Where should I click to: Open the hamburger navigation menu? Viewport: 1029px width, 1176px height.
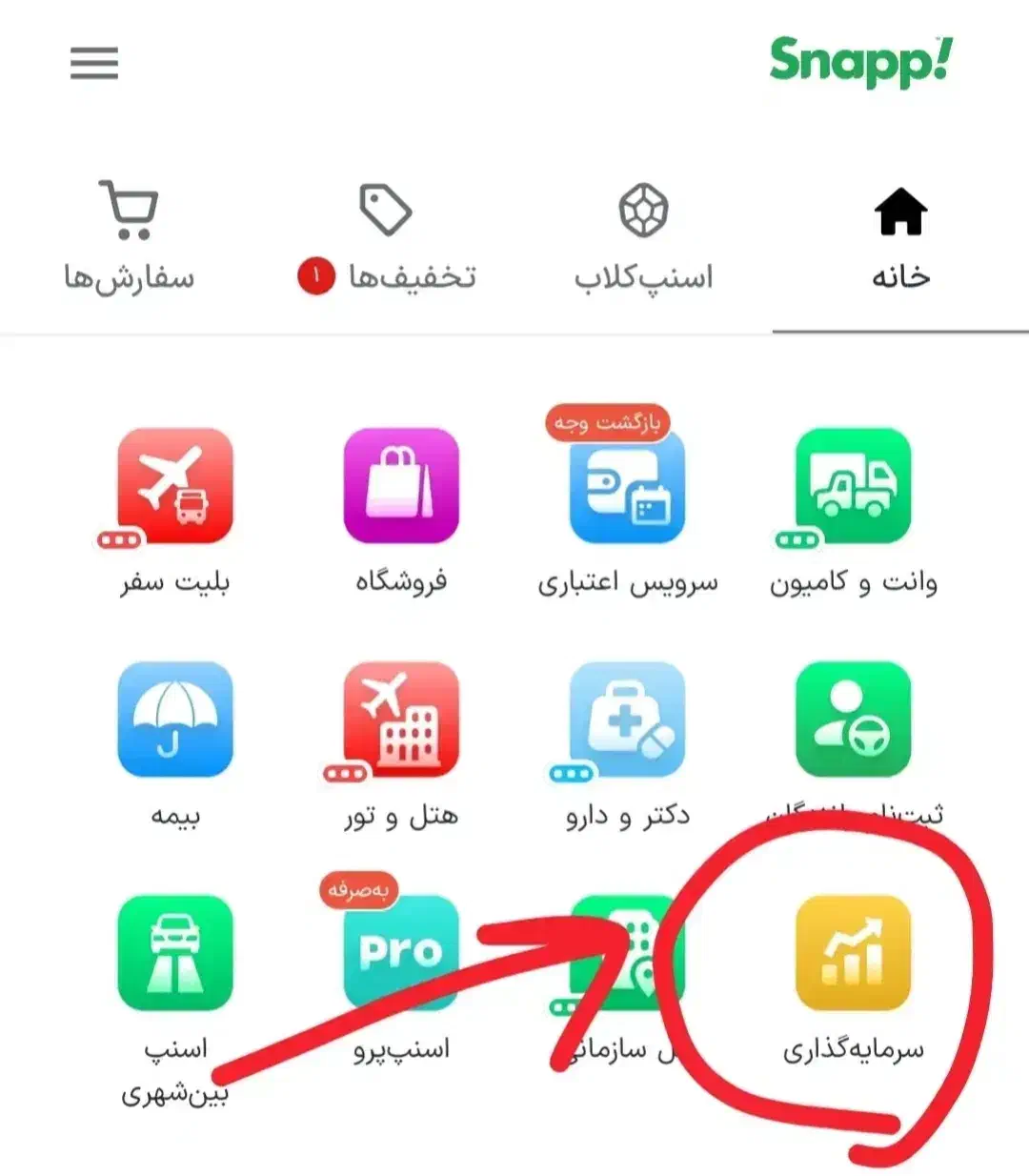93,65
